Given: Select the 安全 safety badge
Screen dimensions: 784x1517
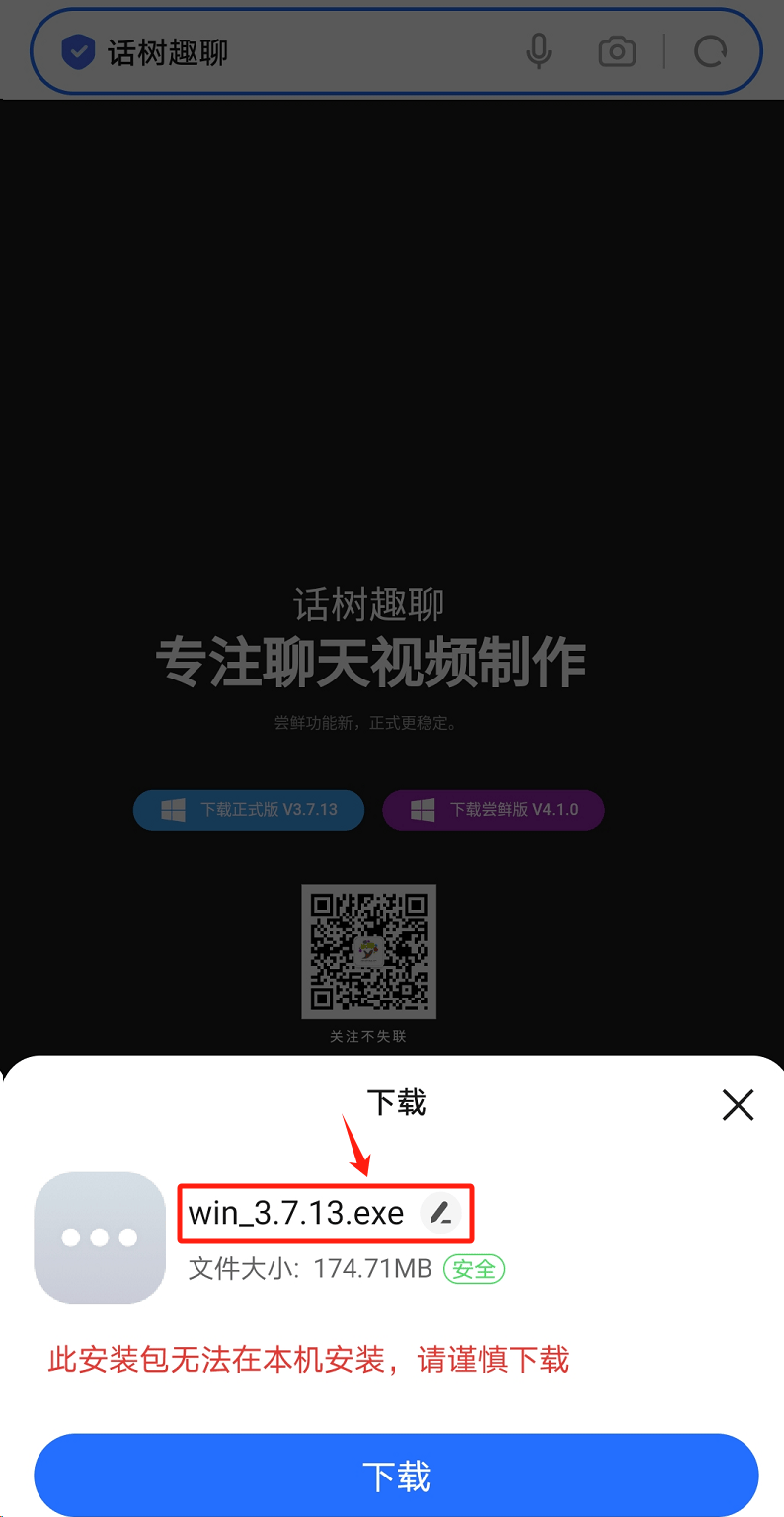Looking at the screenshot, I should 474,1269.
